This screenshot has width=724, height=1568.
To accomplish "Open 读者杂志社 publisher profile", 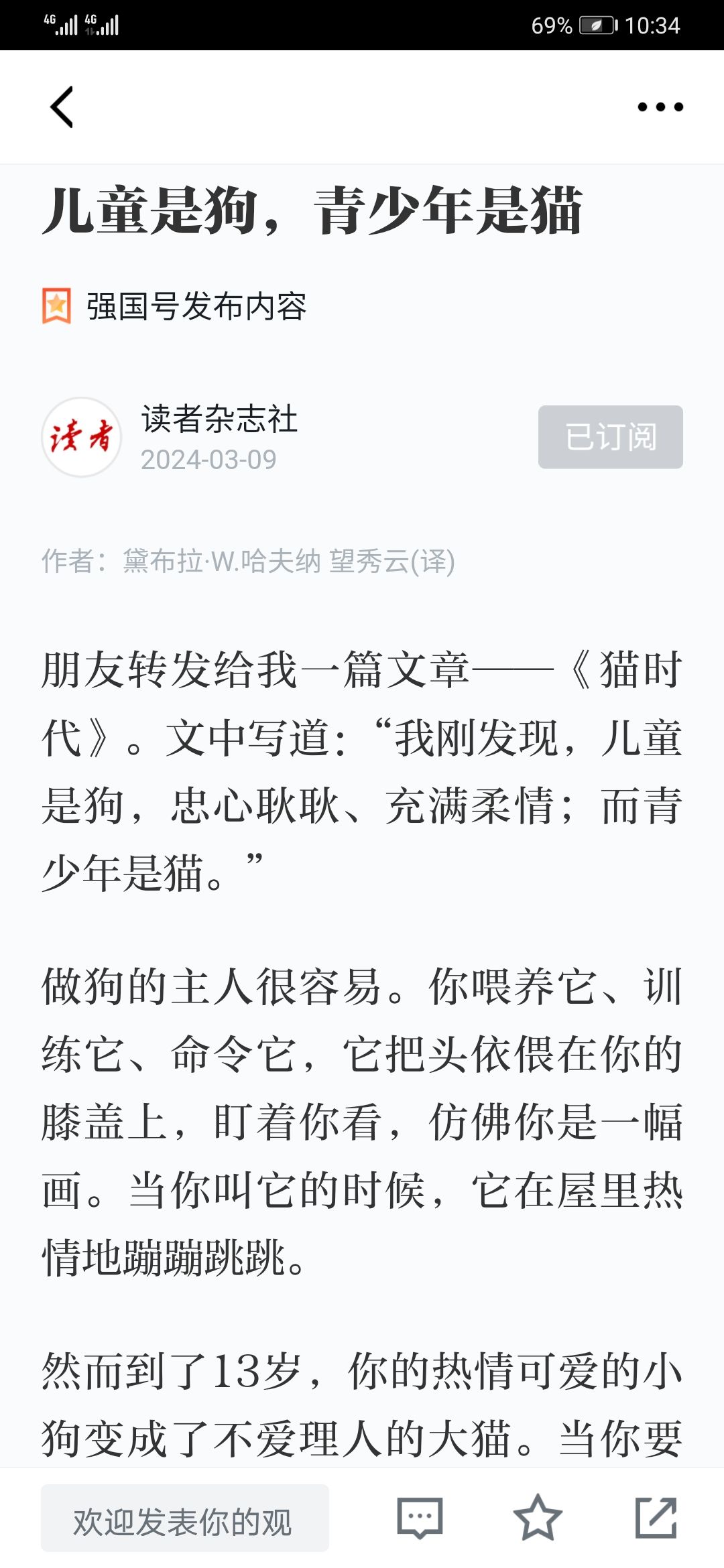I will (x=219, y=419).
